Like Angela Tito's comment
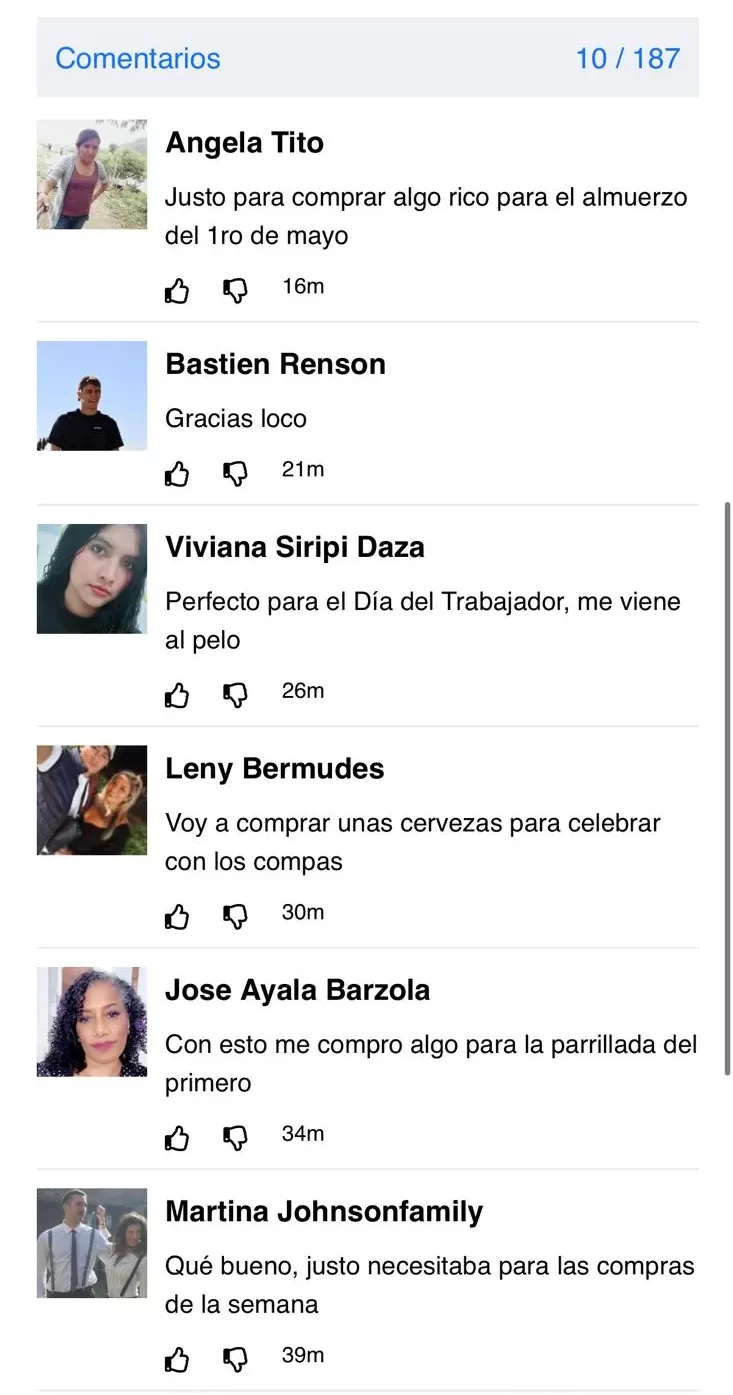The width and height of the screenshot is (733, 1395). coord(177,291)
